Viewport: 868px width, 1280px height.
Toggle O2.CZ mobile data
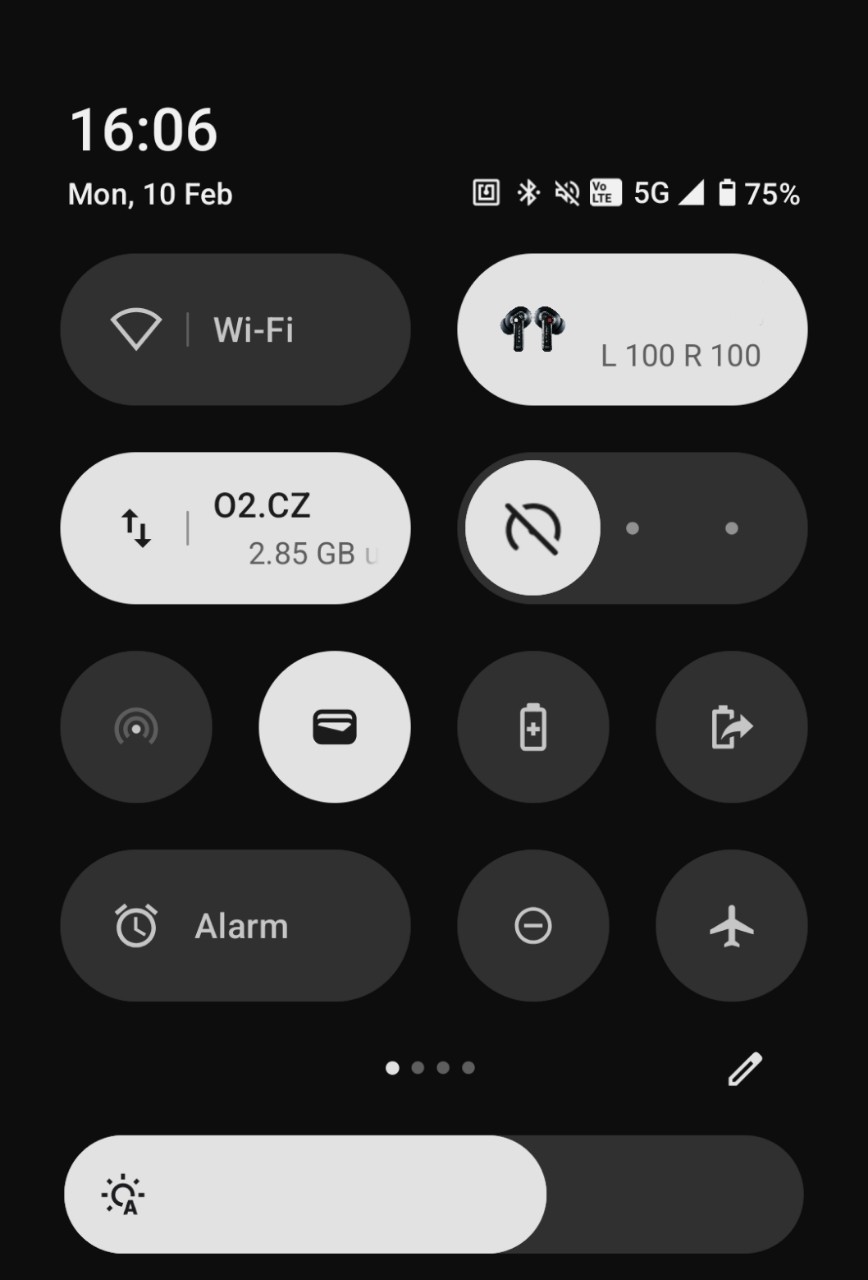pos(235,528)
